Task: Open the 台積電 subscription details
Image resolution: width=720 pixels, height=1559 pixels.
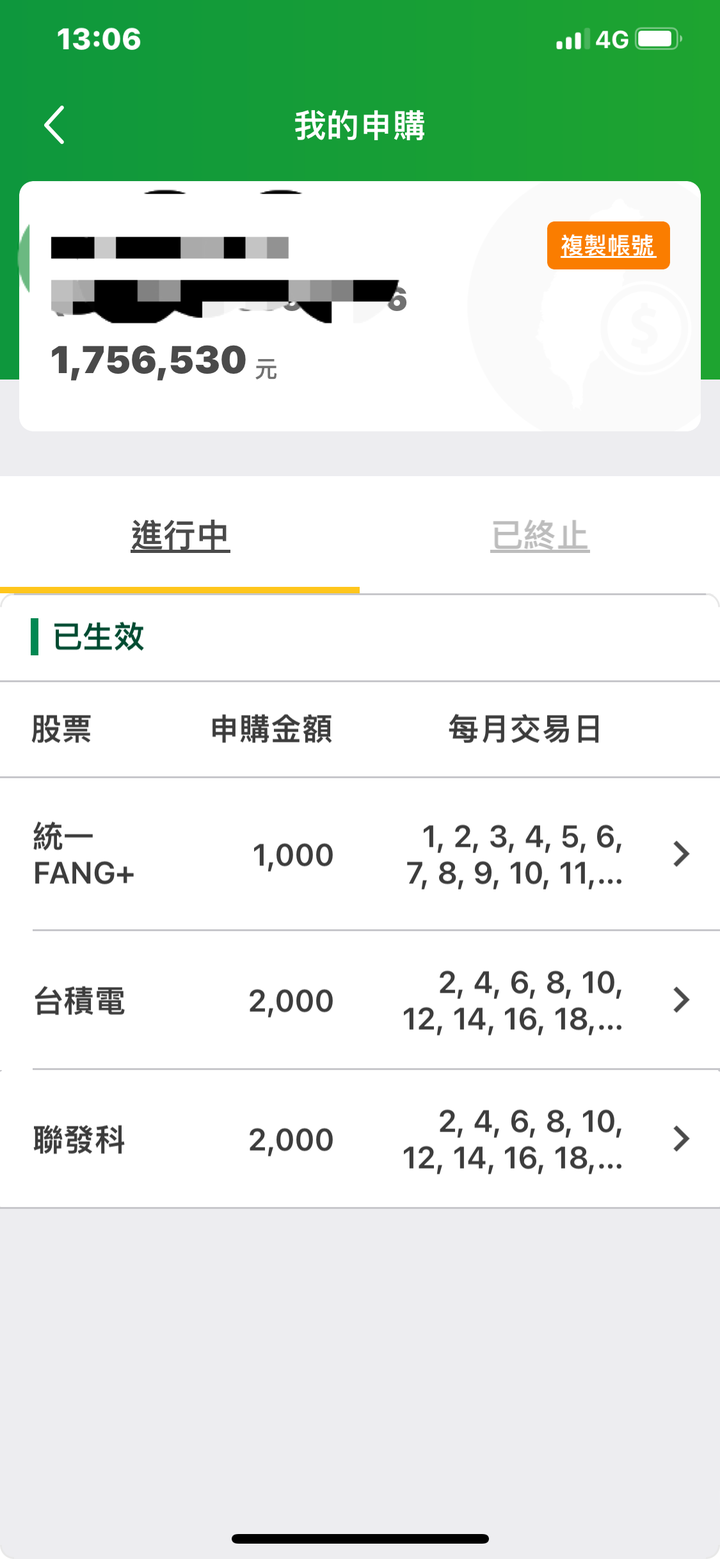Action: pyautogui.click(x=360, y=1000)
